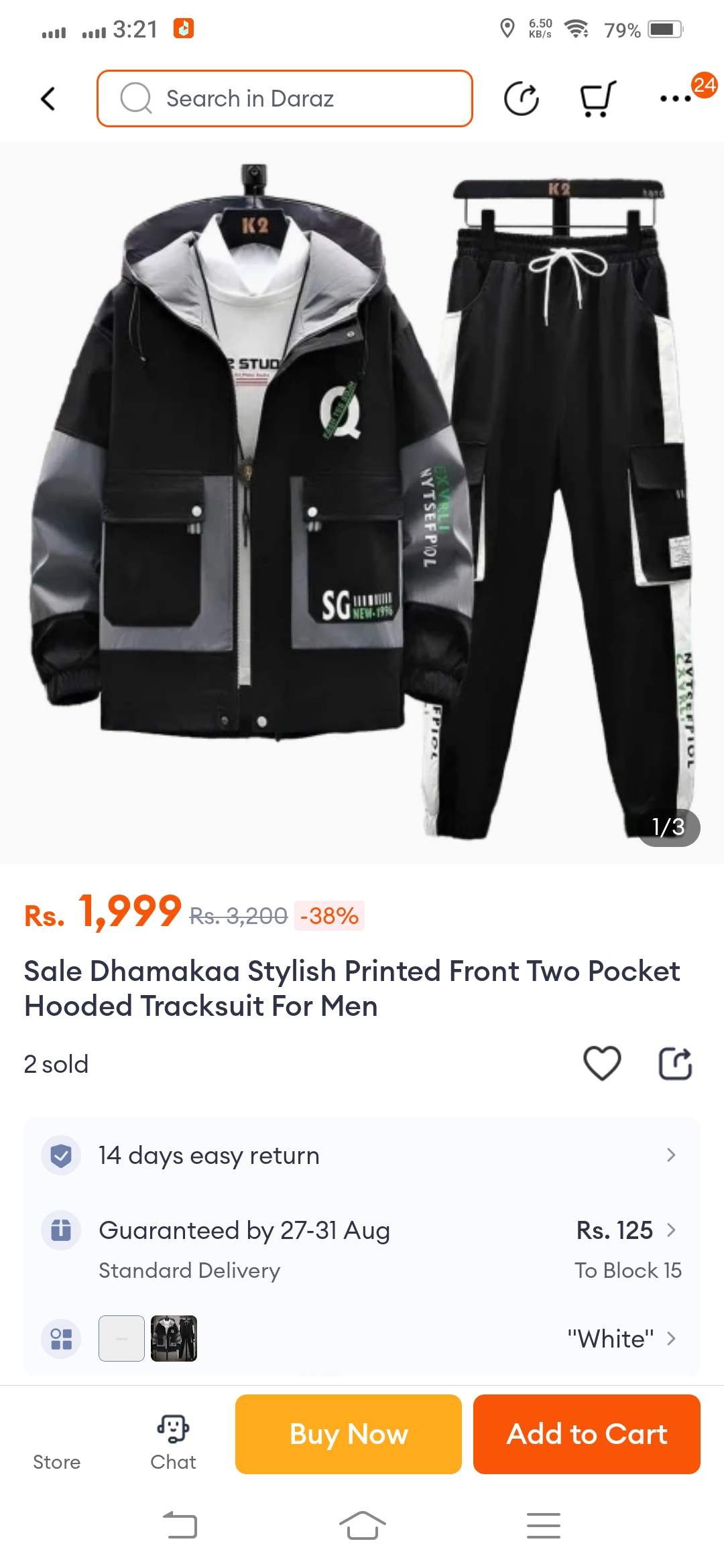The height and width of the screenshot is (1568, 724).
Task: Select the white color variant thumbnail
Action: tap(121, 1338)
